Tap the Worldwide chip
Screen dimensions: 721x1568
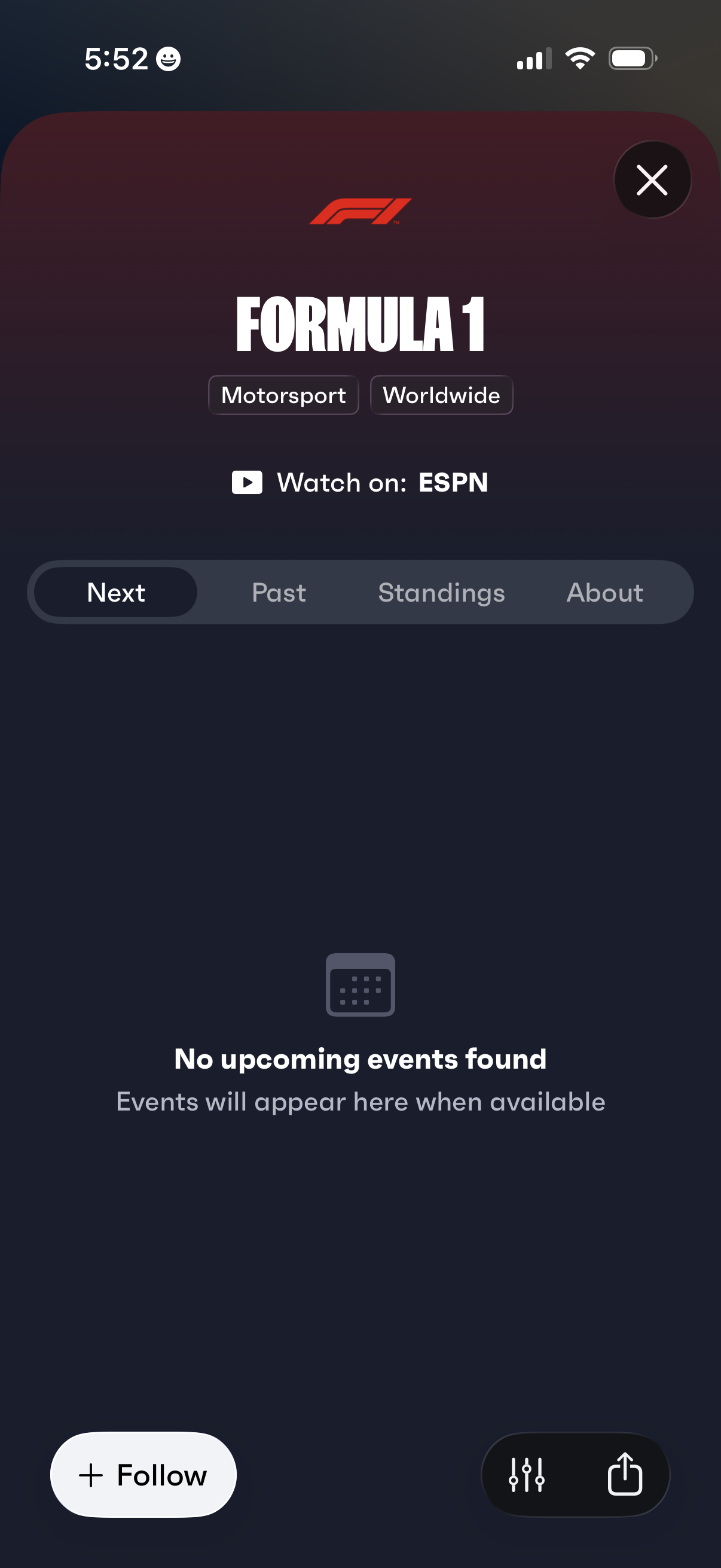[441, 395]
